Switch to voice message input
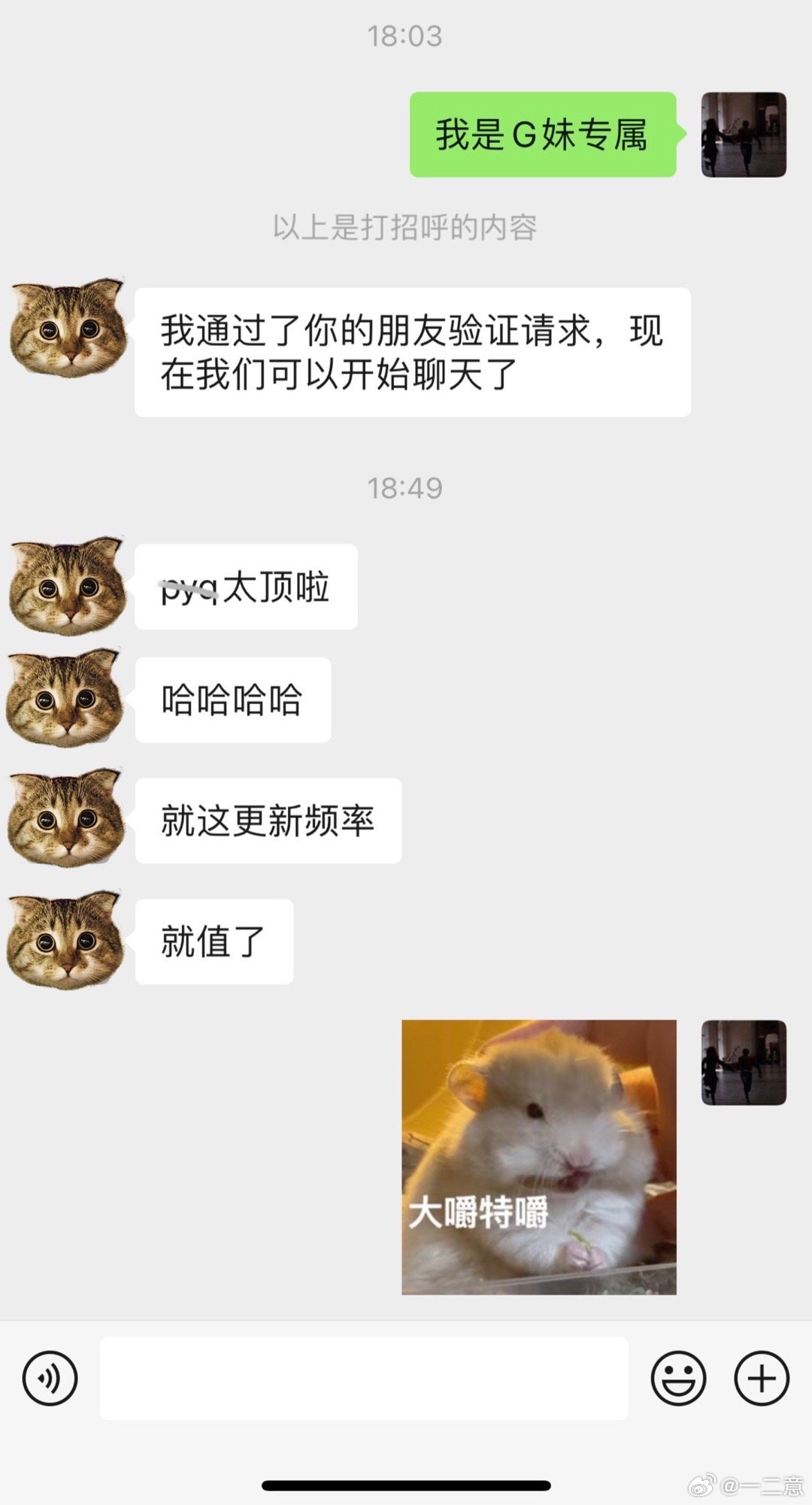812x1505 pixels. tap(50, 1379)
